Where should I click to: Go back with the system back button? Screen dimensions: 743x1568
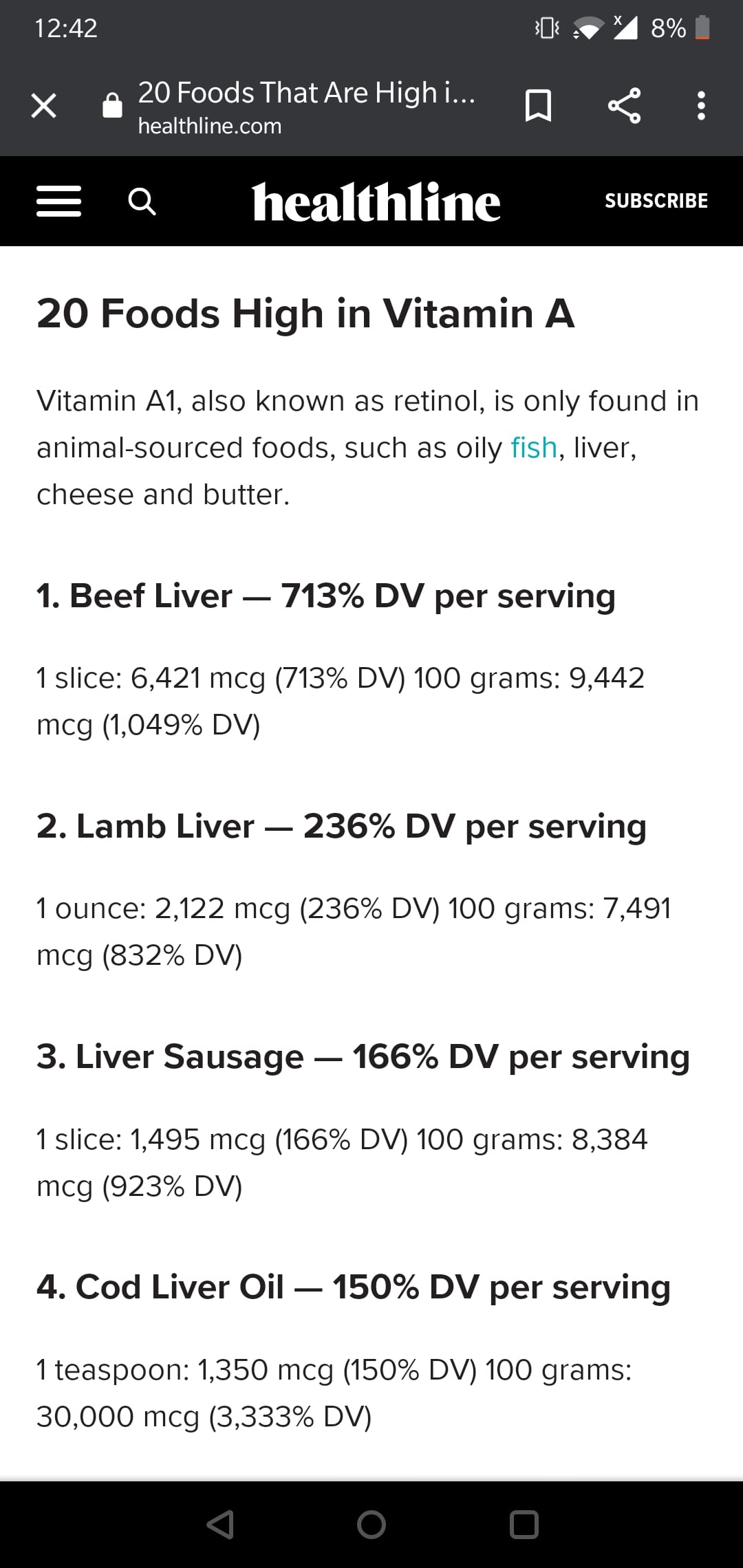[220, 1525]
